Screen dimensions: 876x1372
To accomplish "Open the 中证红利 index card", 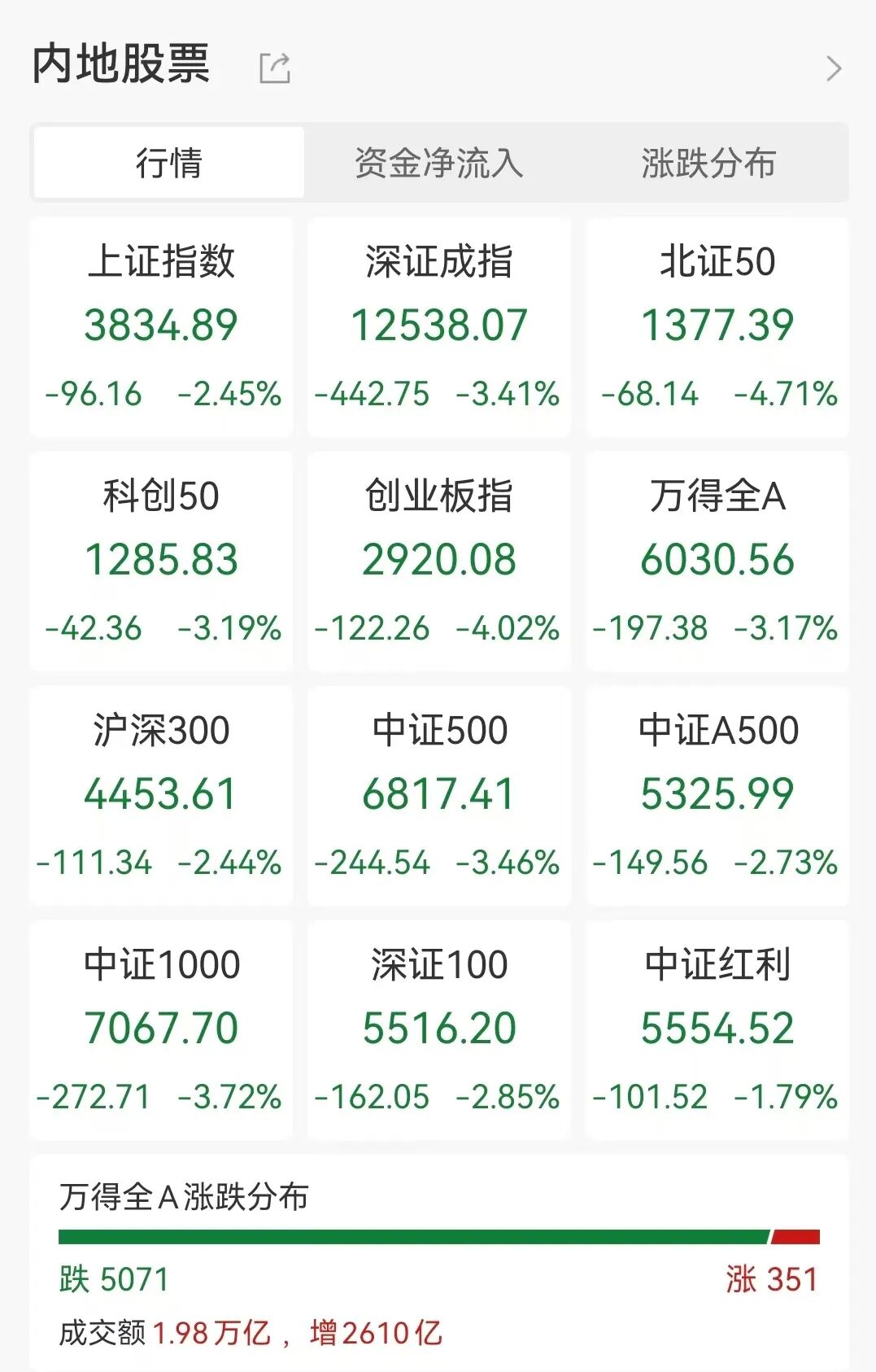I will pyautogui.click(x=717, y=1029).
